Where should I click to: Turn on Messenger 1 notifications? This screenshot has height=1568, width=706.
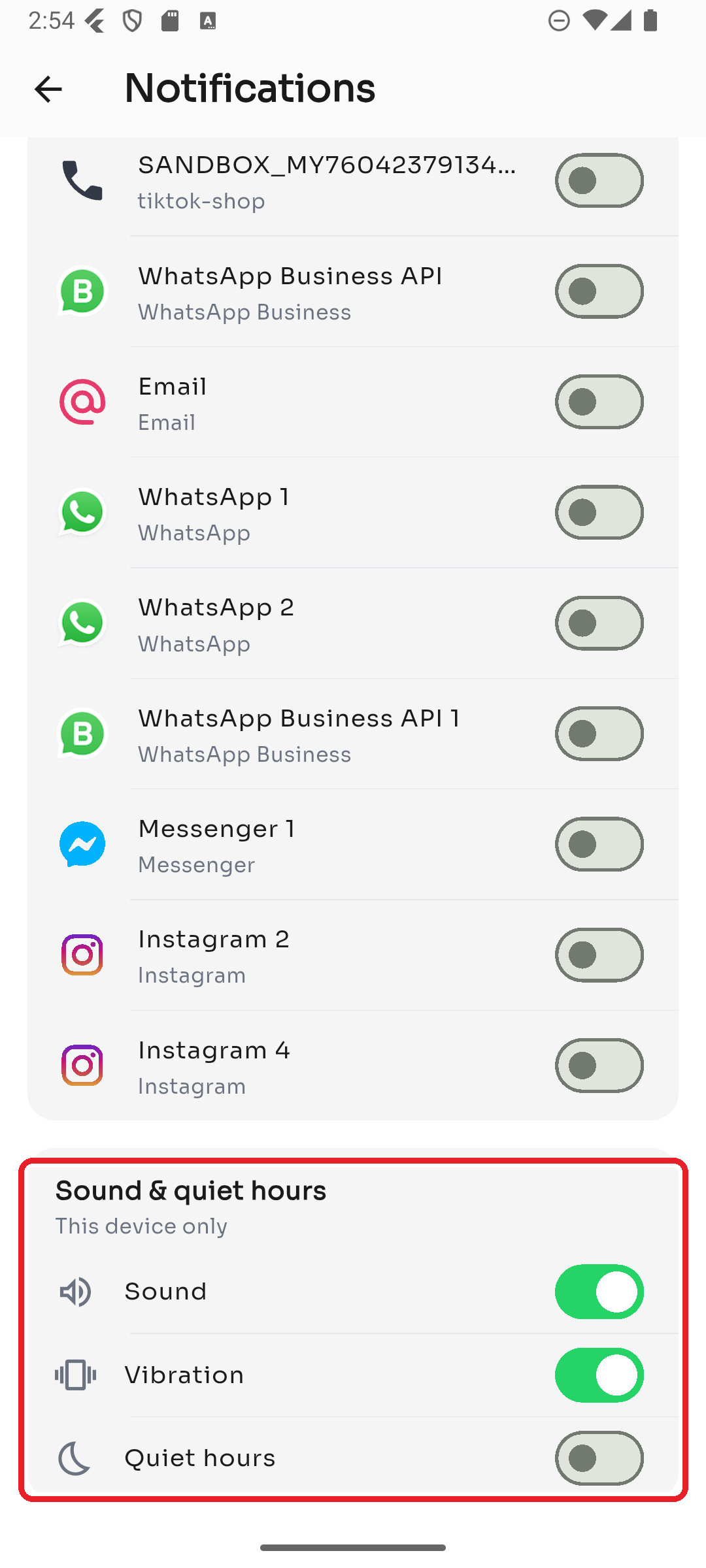click(599, 844)
